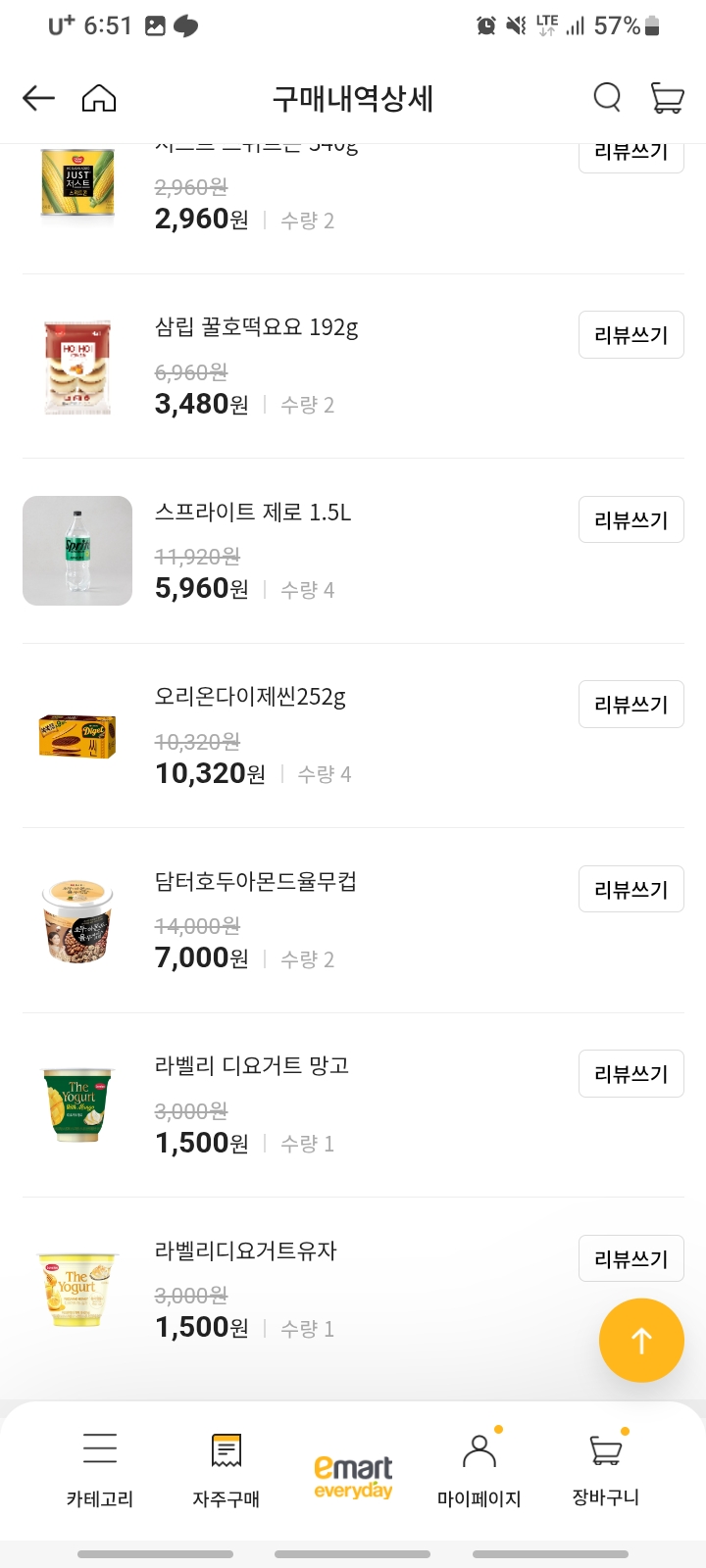Tap the 담터호두아몬드율무컵 product image
This screenshot has height=1568, width=706.
pos(76,919)
